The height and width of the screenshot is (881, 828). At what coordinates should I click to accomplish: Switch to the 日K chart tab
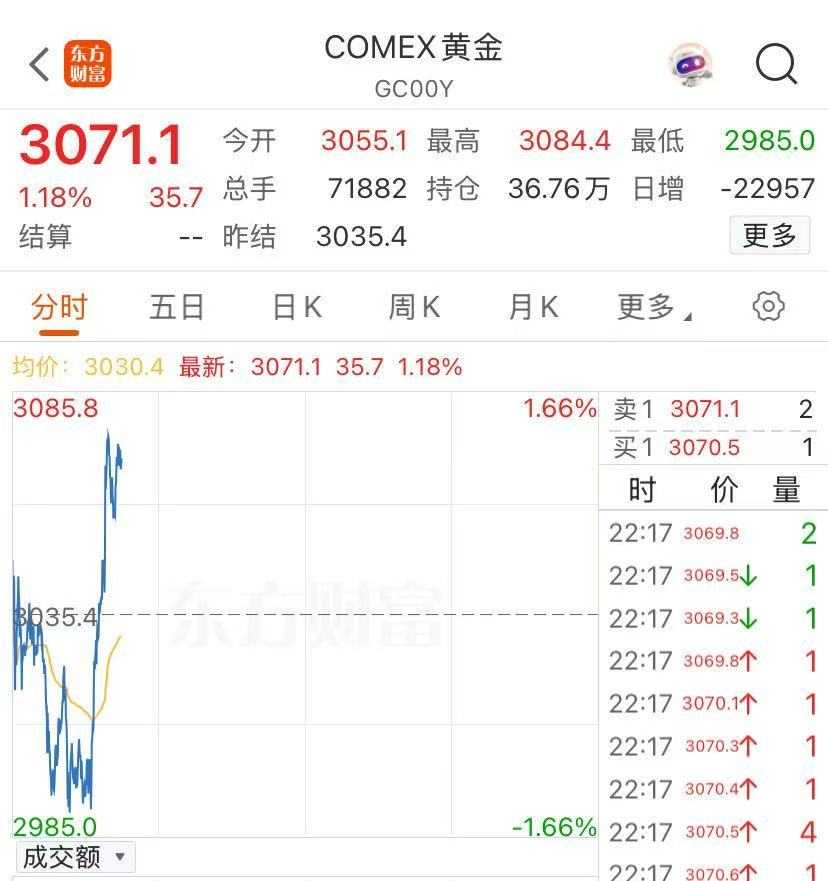[x=296, y=307]
